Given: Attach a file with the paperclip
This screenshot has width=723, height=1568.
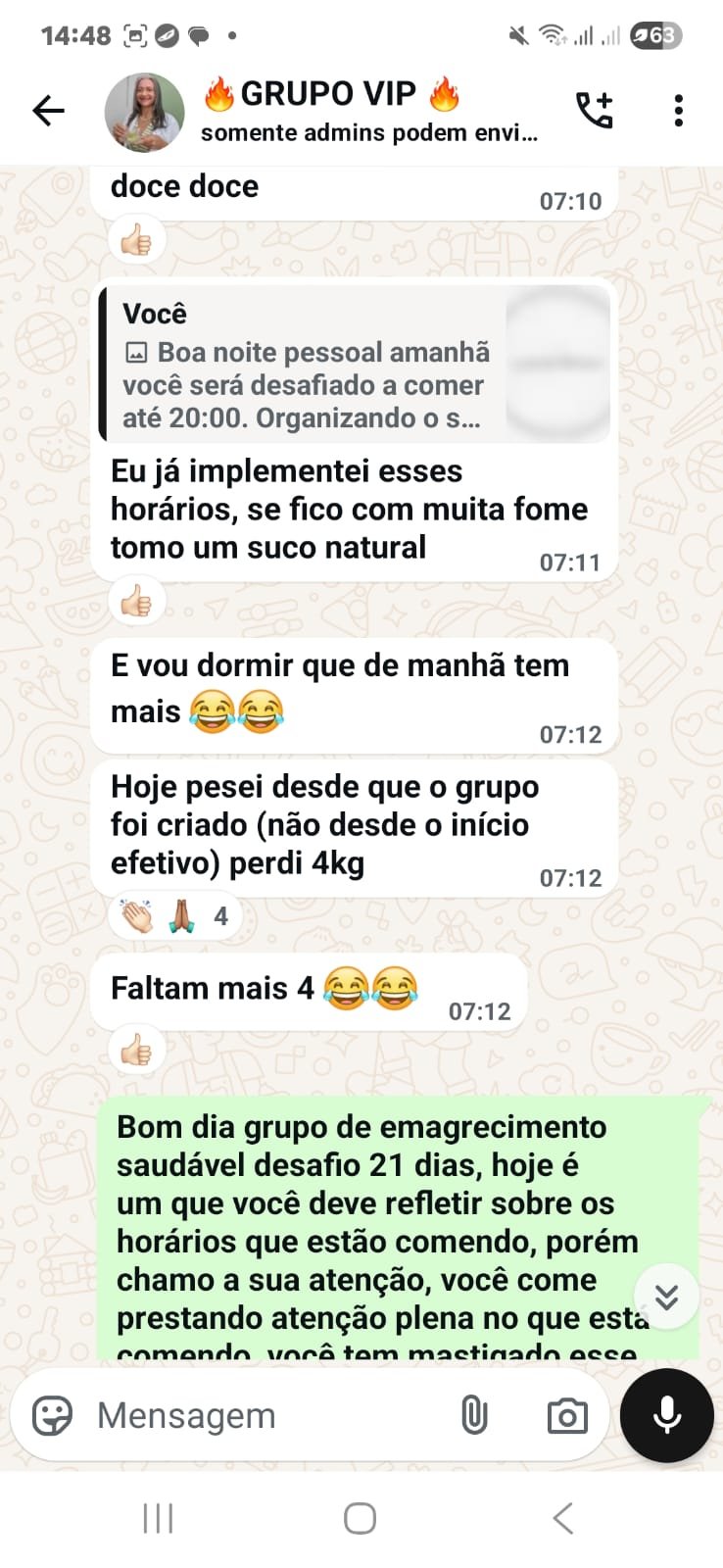Looking at the screenshot, I should point(474,1416).
